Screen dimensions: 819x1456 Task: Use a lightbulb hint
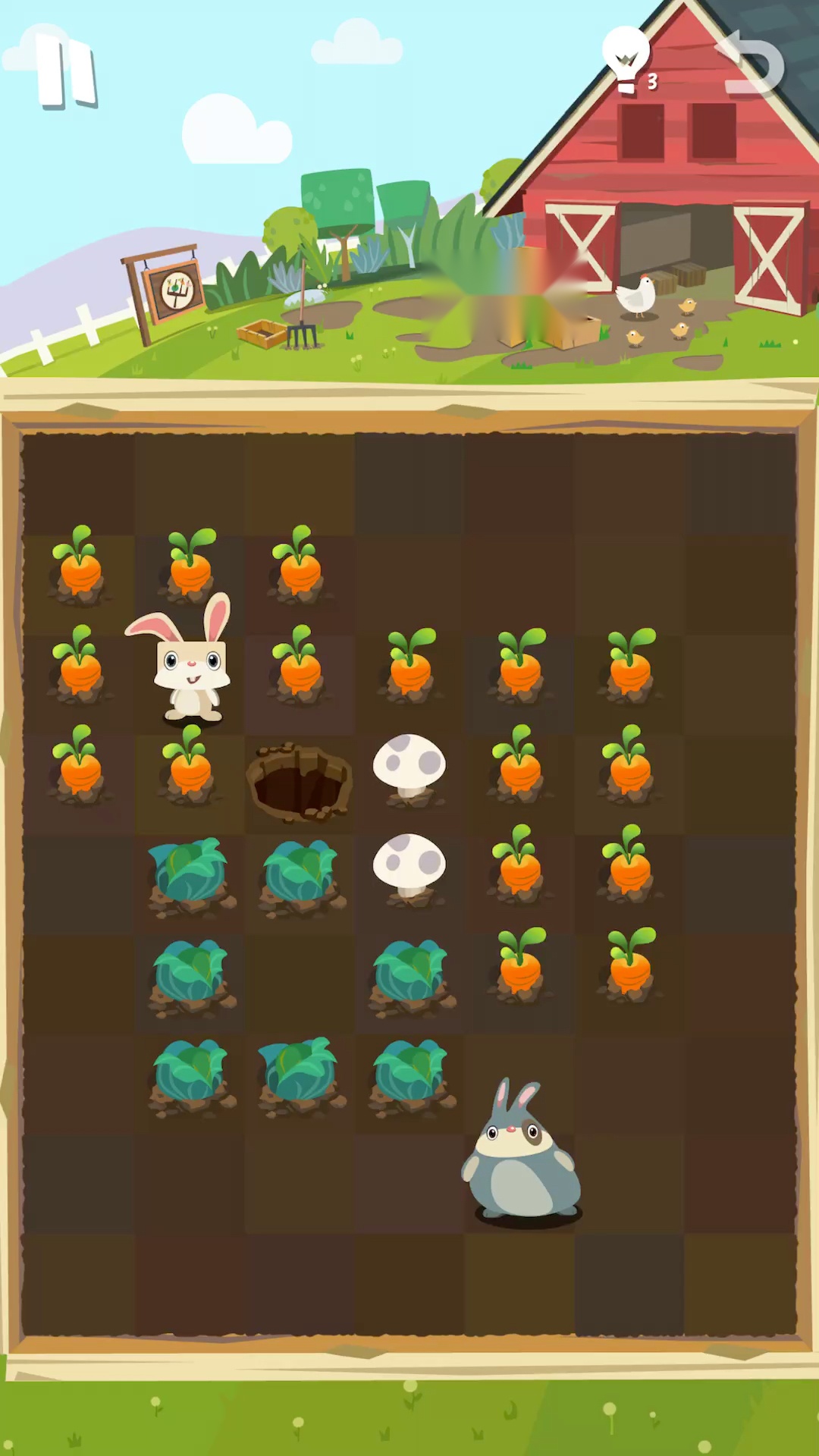[x=626, y=59]
